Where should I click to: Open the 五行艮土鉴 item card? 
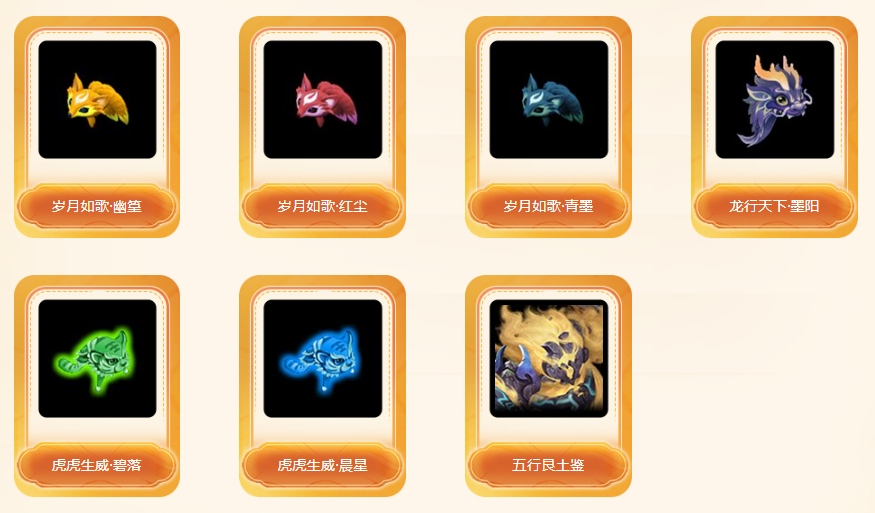(x=548, y=359)
